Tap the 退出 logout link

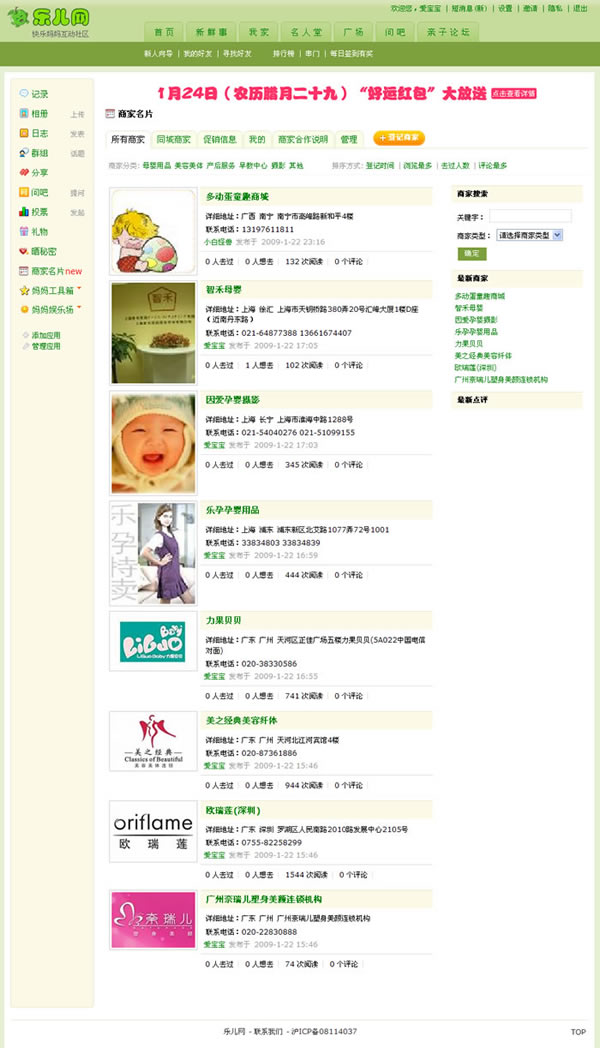click(x=580, y=8)
